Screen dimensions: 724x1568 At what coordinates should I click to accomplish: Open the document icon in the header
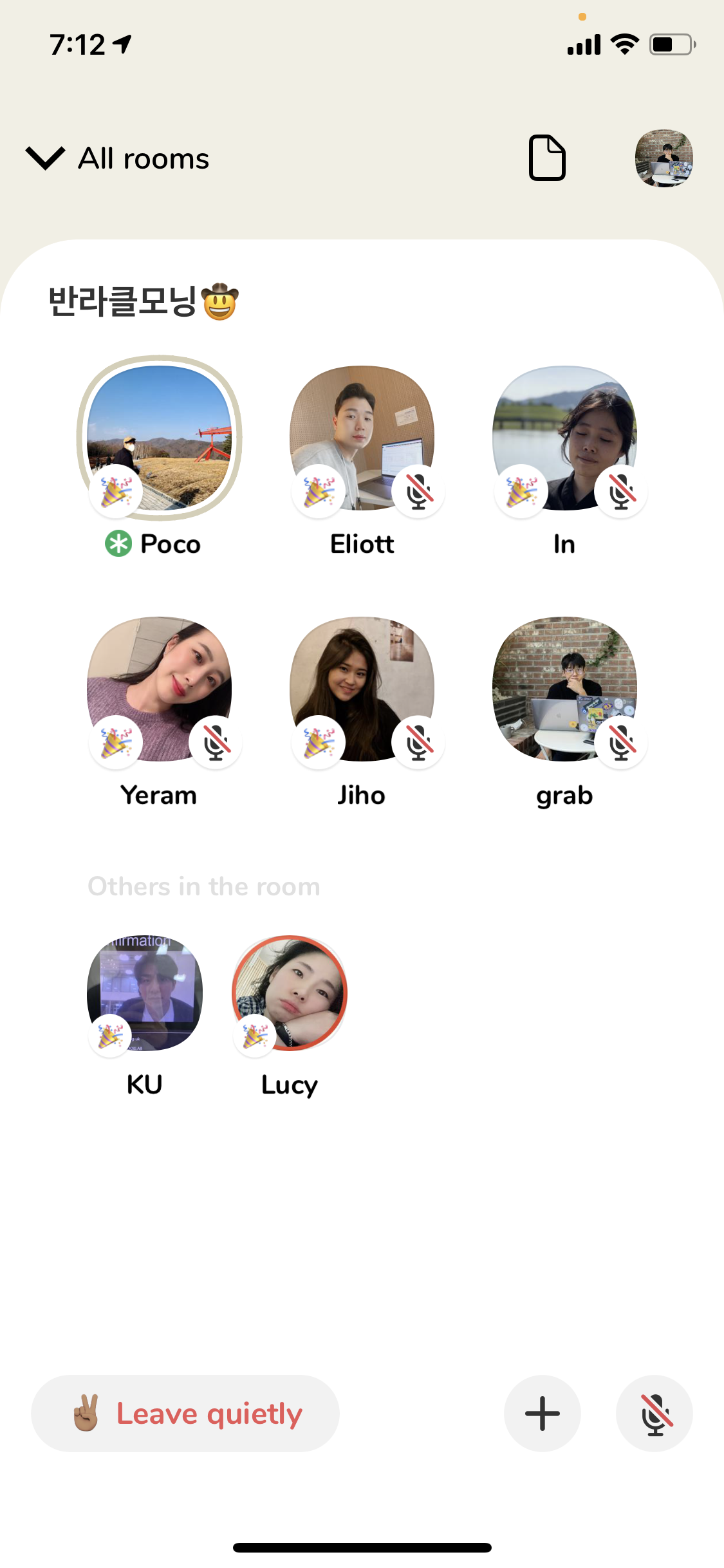547,158
